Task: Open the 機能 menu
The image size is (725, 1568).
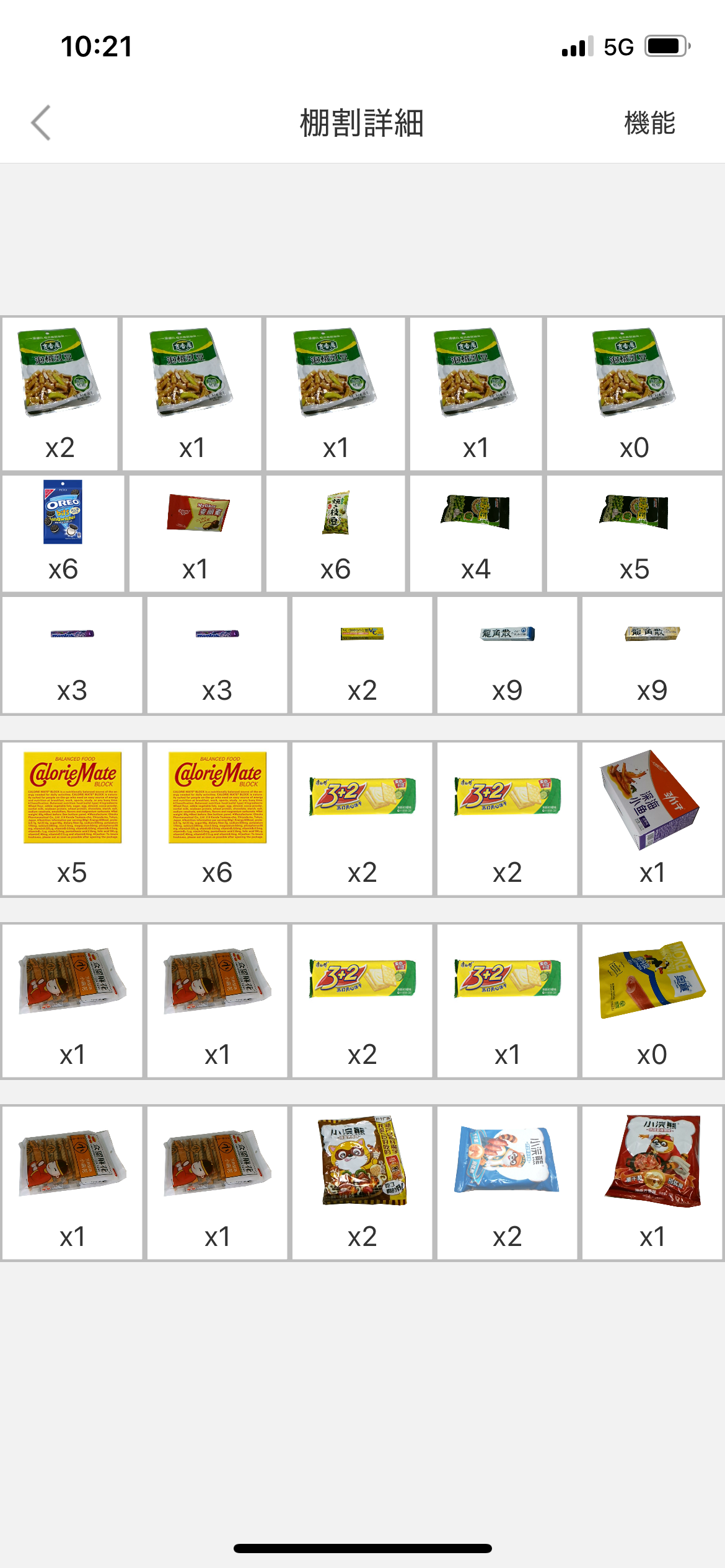Action: [x=649, y=123]
